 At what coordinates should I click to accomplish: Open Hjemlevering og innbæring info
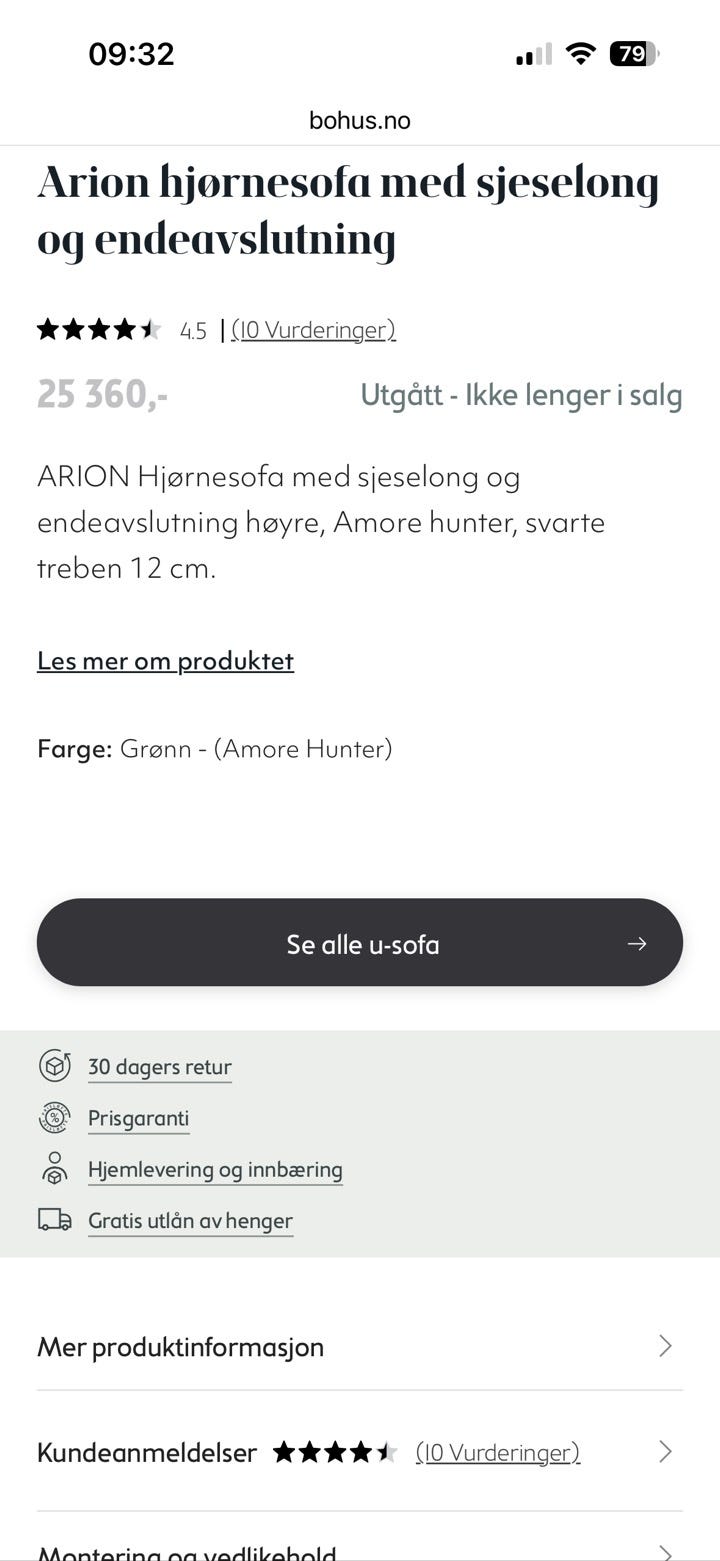tap(215, 1170)
